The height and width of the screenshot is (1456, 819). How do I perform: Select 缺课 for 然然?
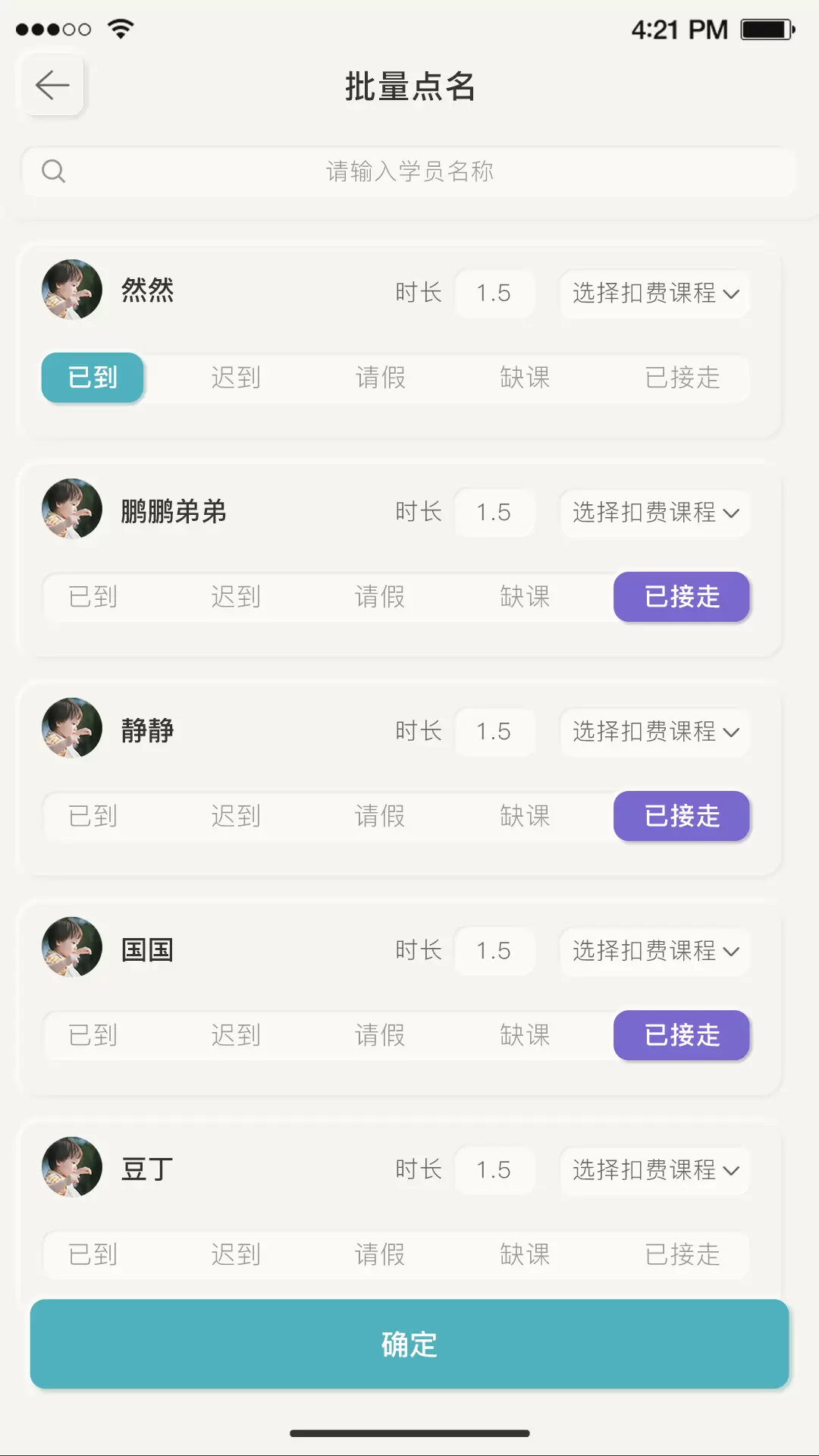pyautogui.click(x=525, y=378)
